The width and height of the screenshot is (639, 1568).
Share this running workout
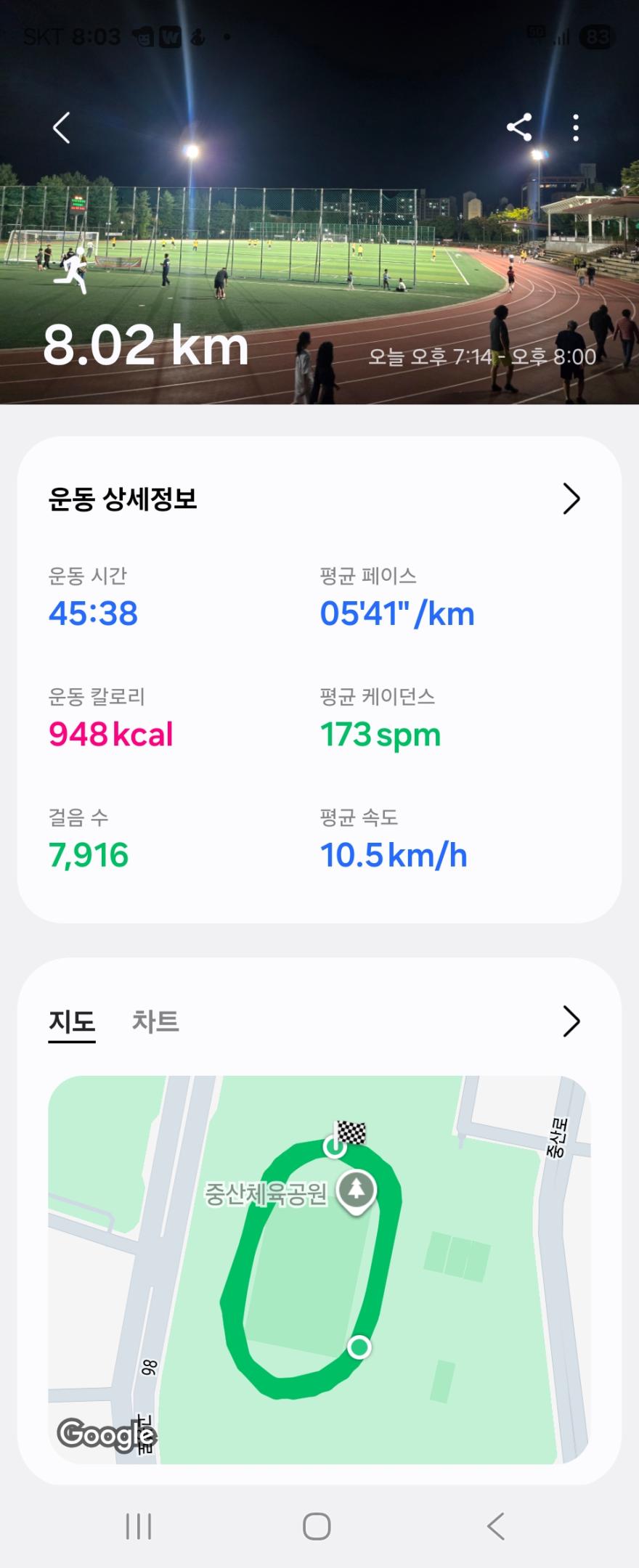click(519, 128)
